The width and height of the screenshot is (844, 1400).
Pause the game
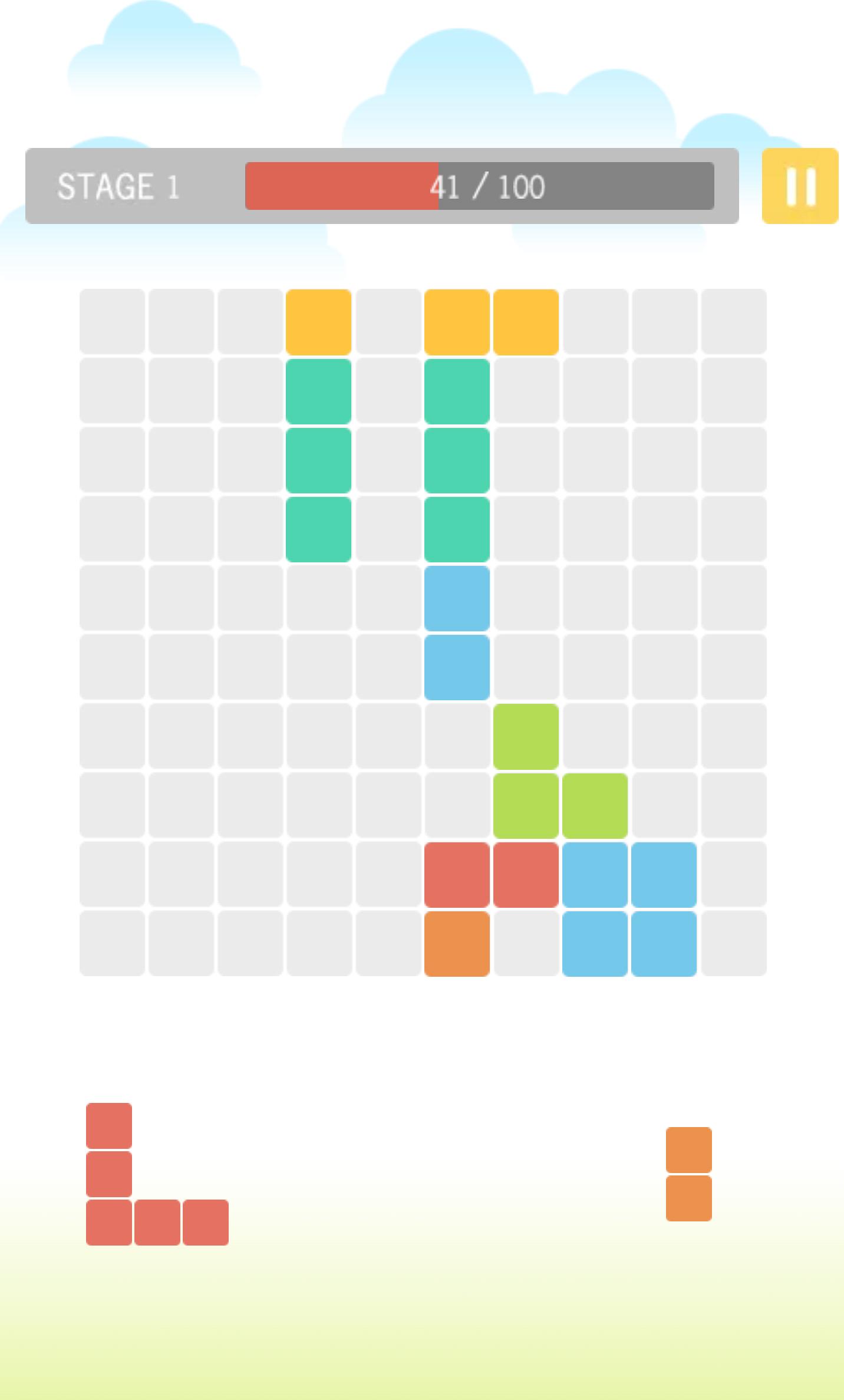click(x=800, y=186)
